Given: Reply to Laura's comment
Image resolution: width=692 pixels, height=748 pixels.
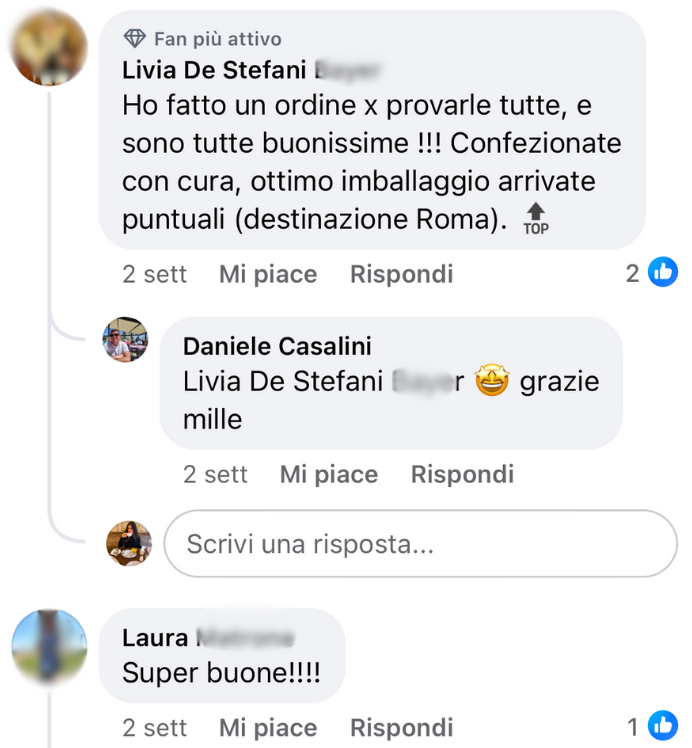Looking at the screenshot, I should coord(401,727).
